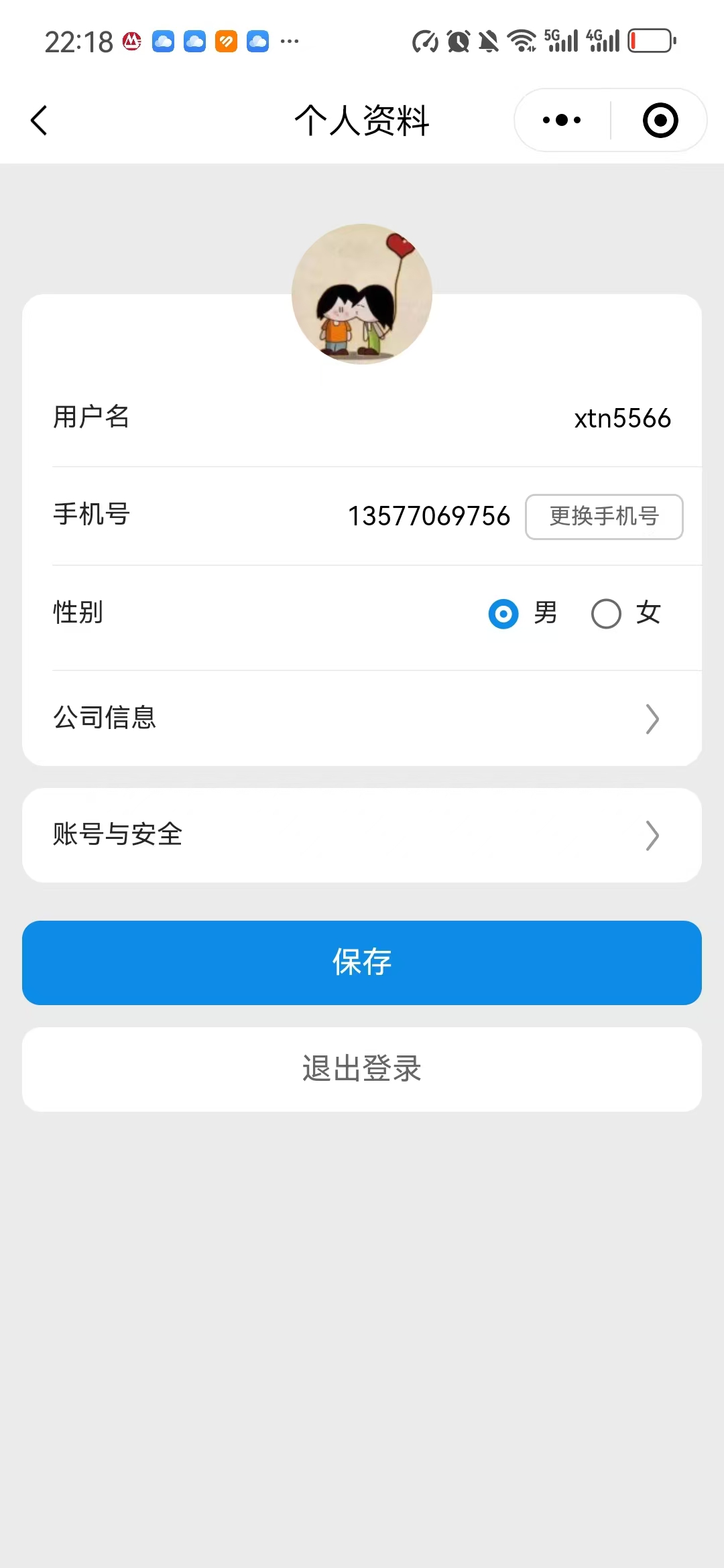This screenshot has height=1568, width=724.
Task: Open 公司信息 details
Action: click(362, 718)
